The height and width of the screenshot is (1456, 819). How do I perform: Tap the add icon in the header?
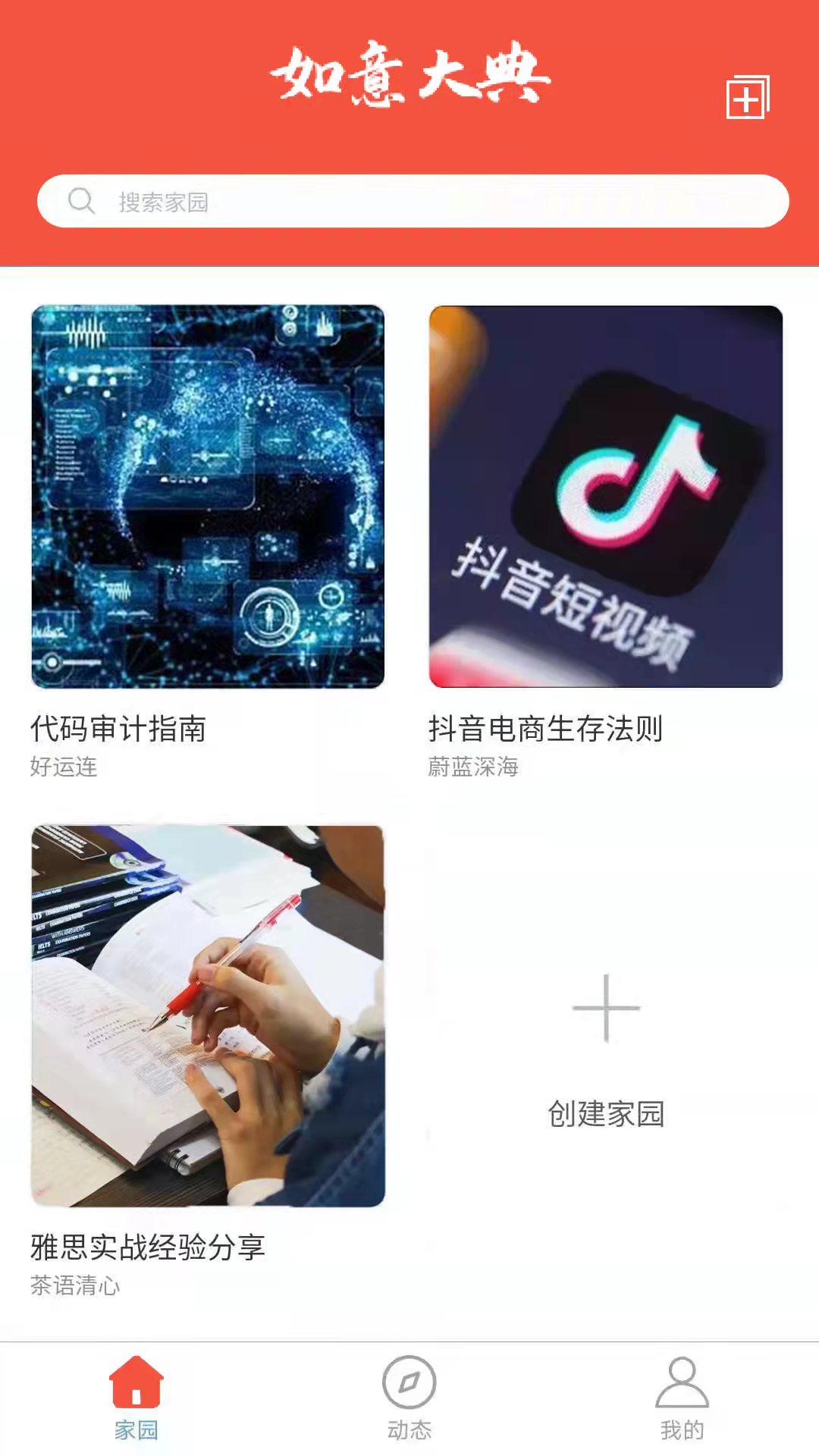click(x=747, y=98)
